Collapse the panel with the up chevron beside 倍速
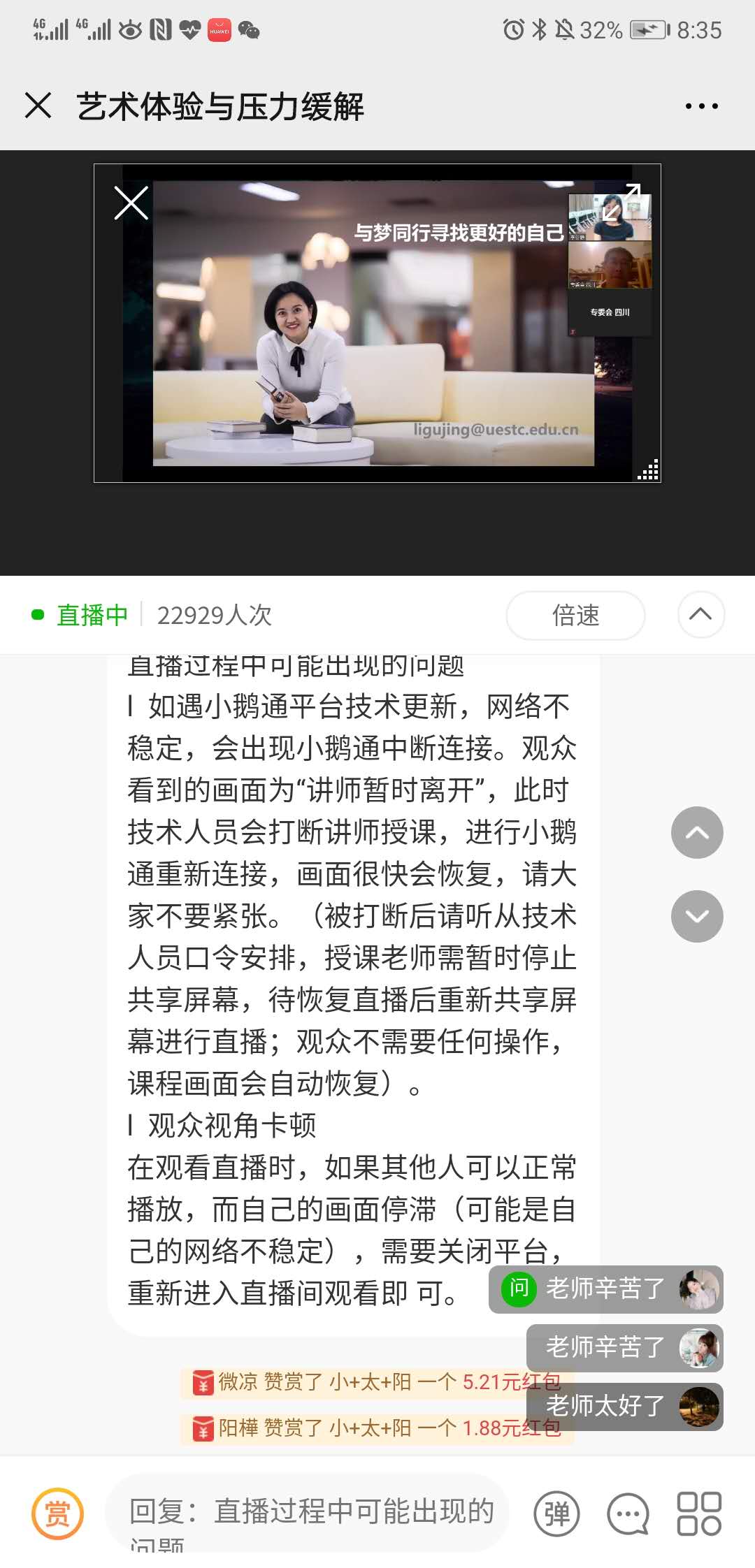The image size is (755, 1568). click(x=700, y=614)
